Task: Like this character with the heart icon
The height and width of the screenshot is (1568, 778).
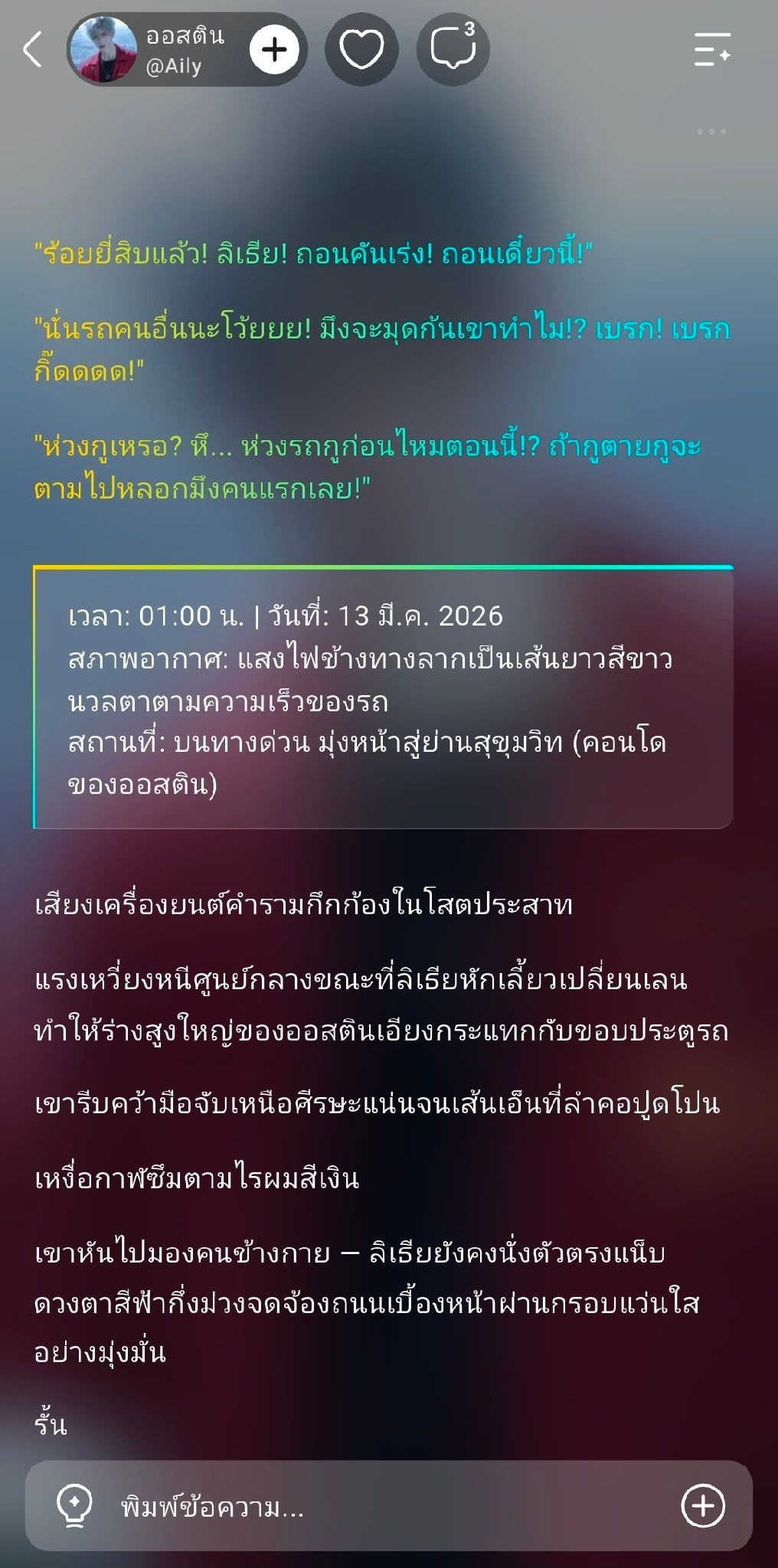Action: (361, 50)
